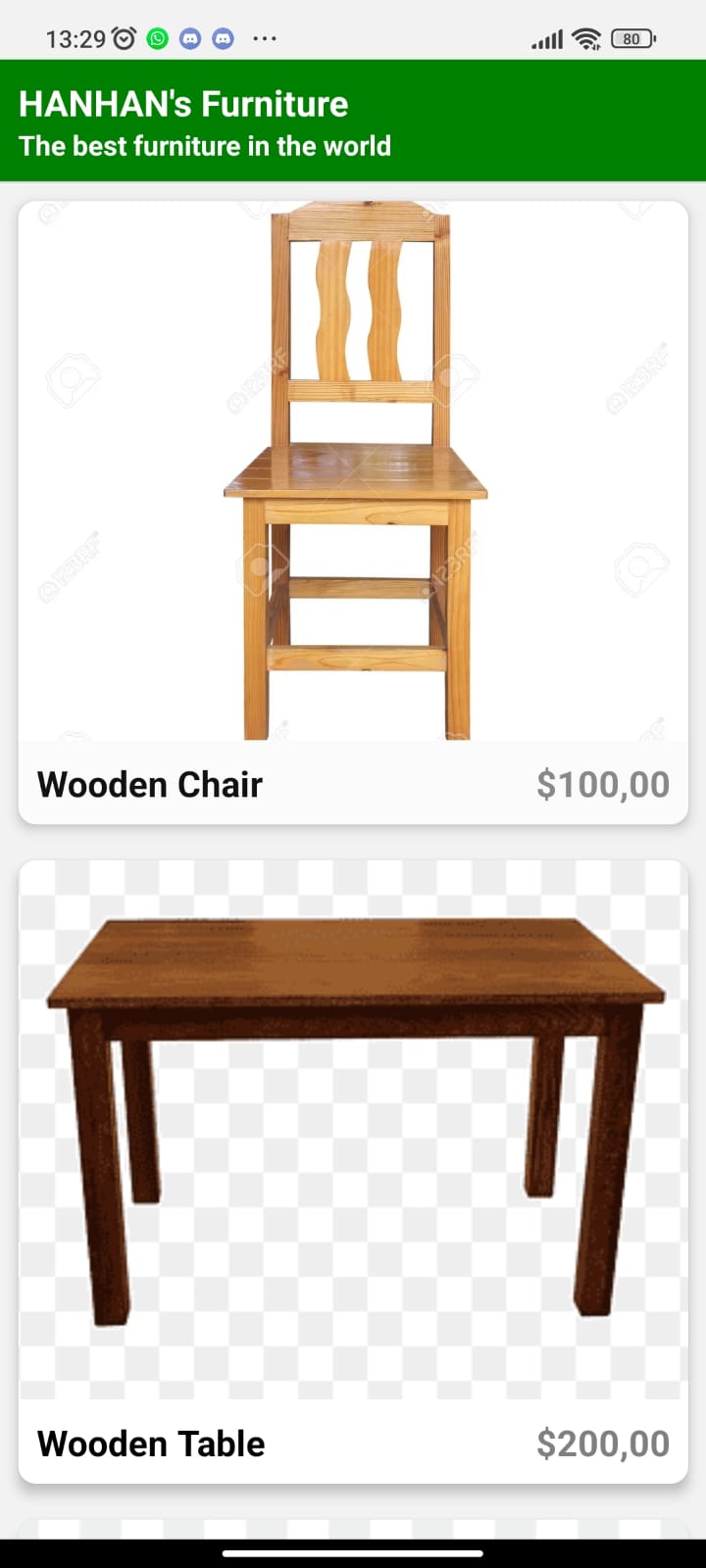This screenshot has width=706, height=1568.
Task: Tap the ellipsis for more notifications
Action: click(264, 38)
